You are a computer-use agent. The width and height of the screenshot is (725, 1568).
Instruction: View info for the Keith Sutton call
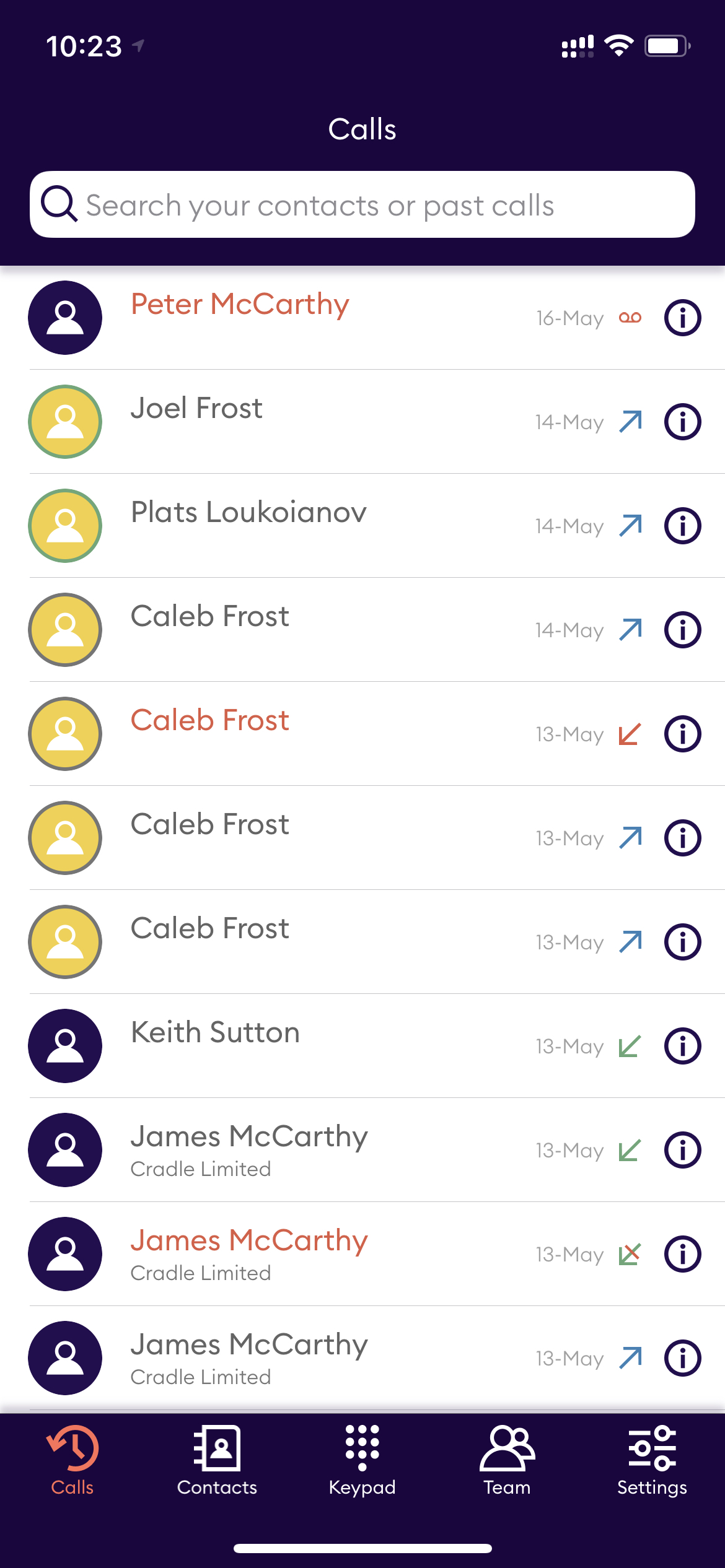point(682,1046)
